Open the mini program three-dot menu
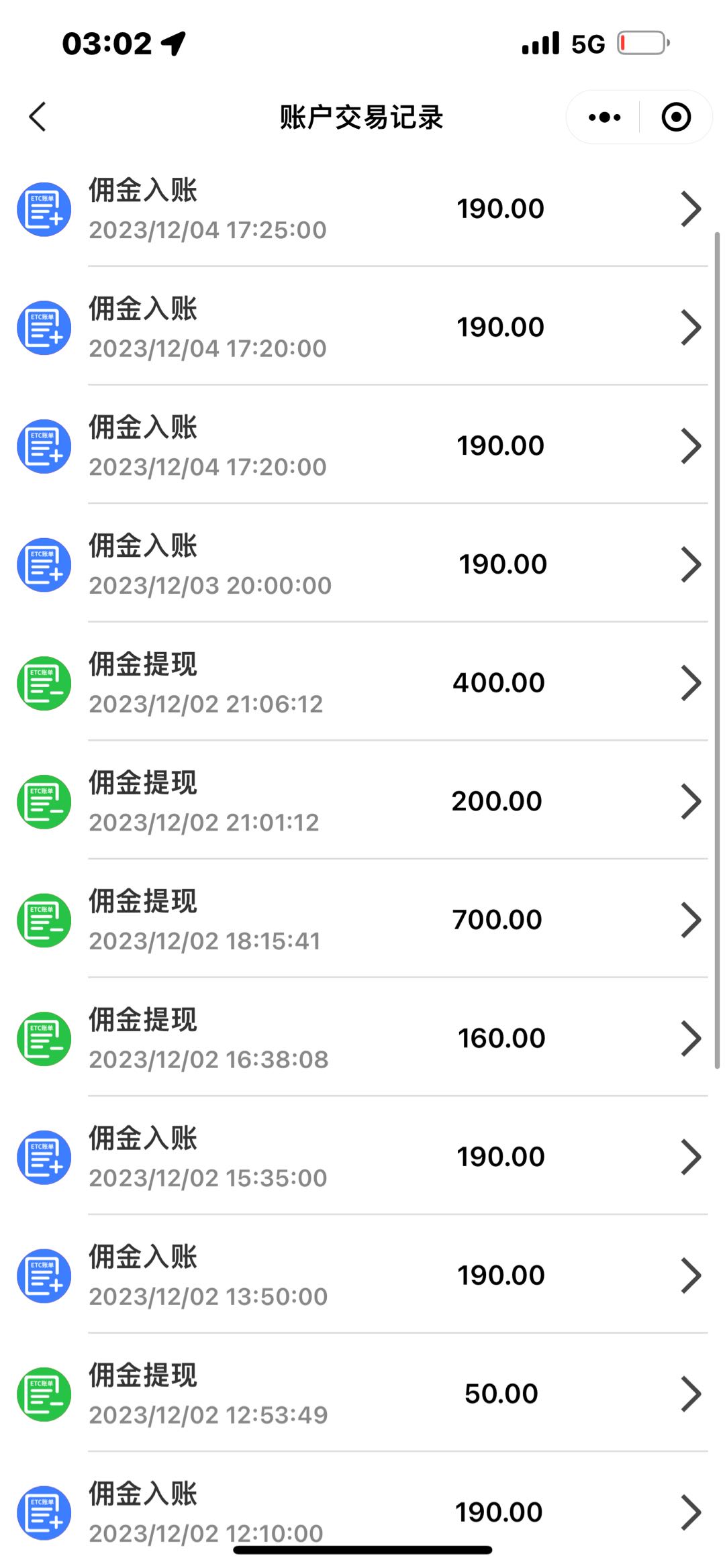 click(604, 117)
